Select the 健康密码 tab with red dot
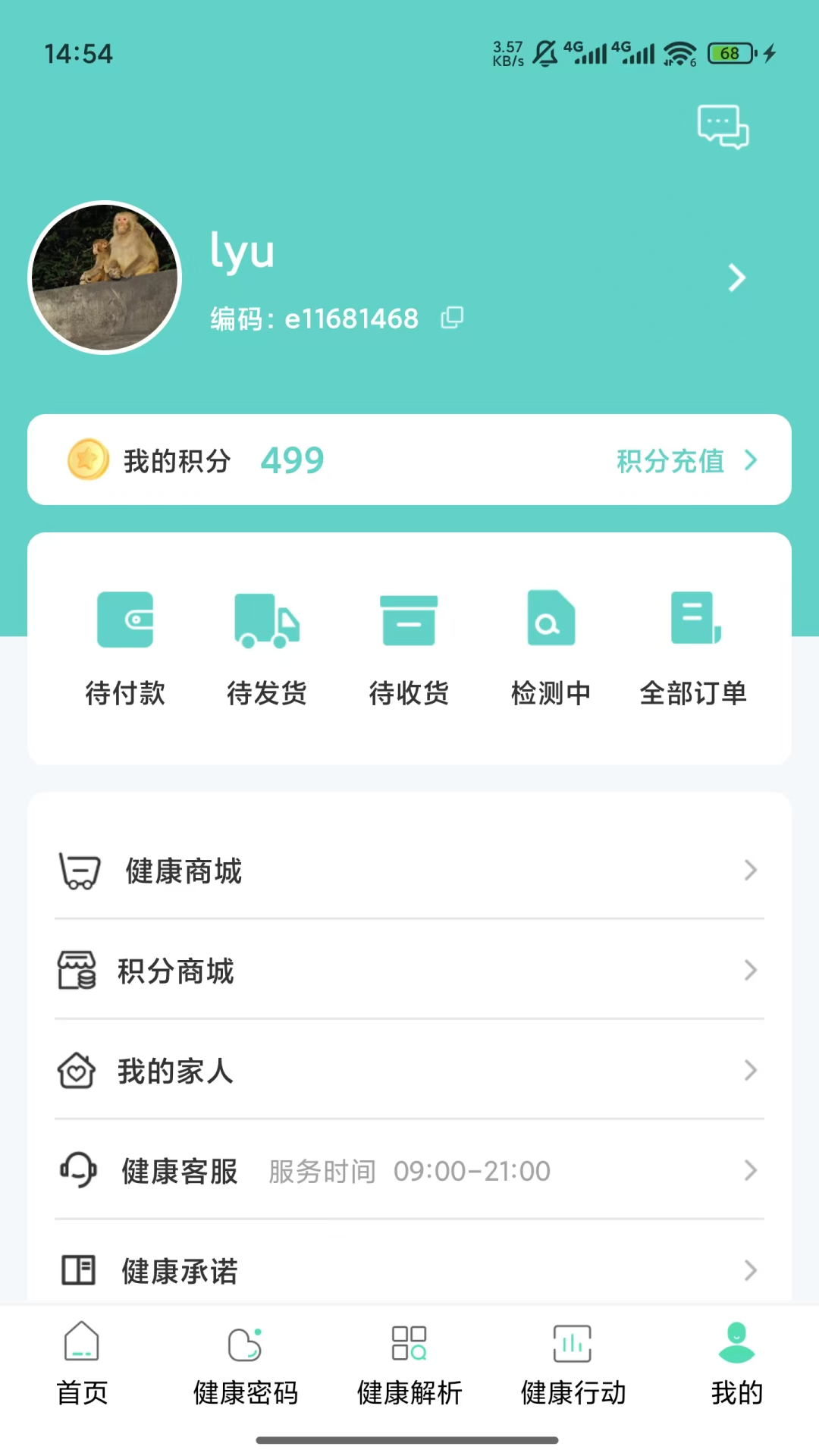 [245, 1365]
